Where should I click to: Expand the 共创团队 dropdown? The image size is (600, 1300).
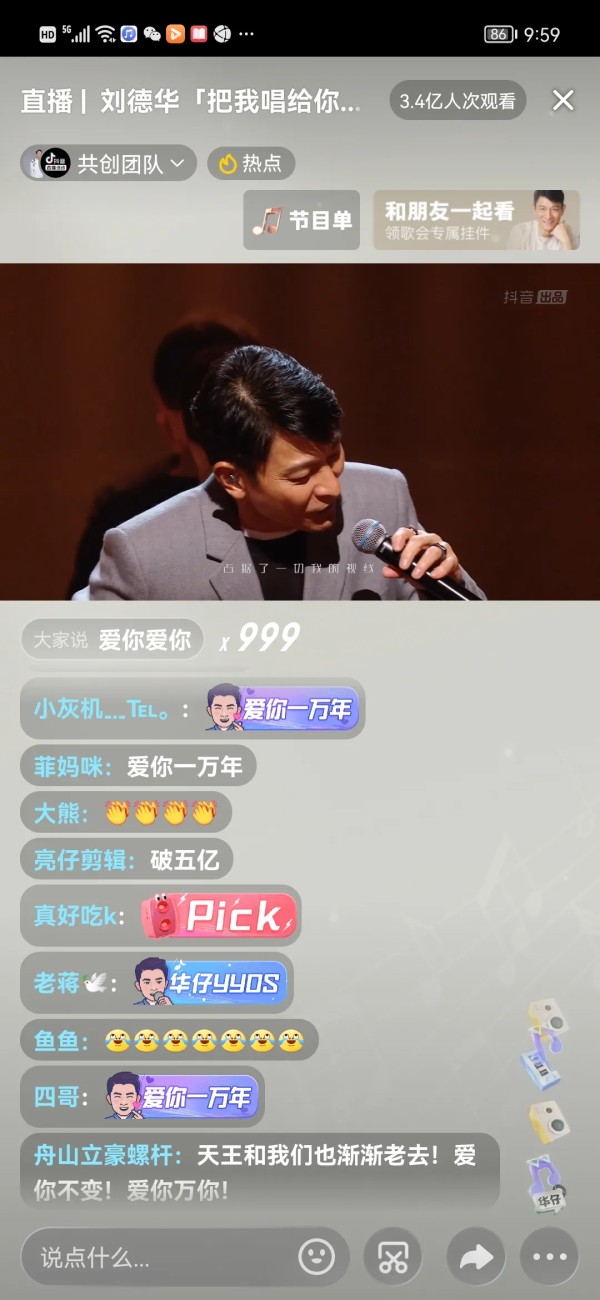[109, 163]
